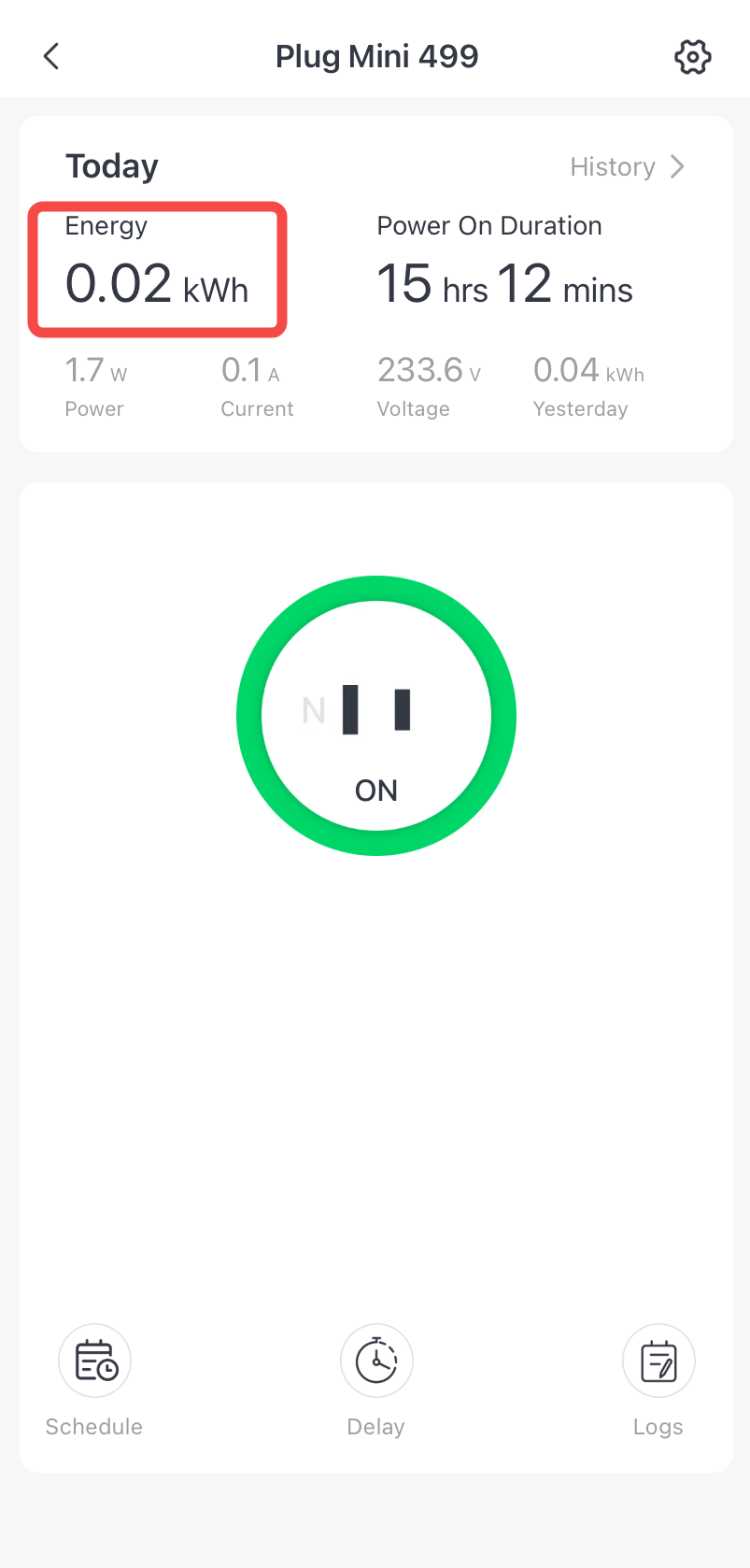Open device settings gear

(x=692, y=56)
